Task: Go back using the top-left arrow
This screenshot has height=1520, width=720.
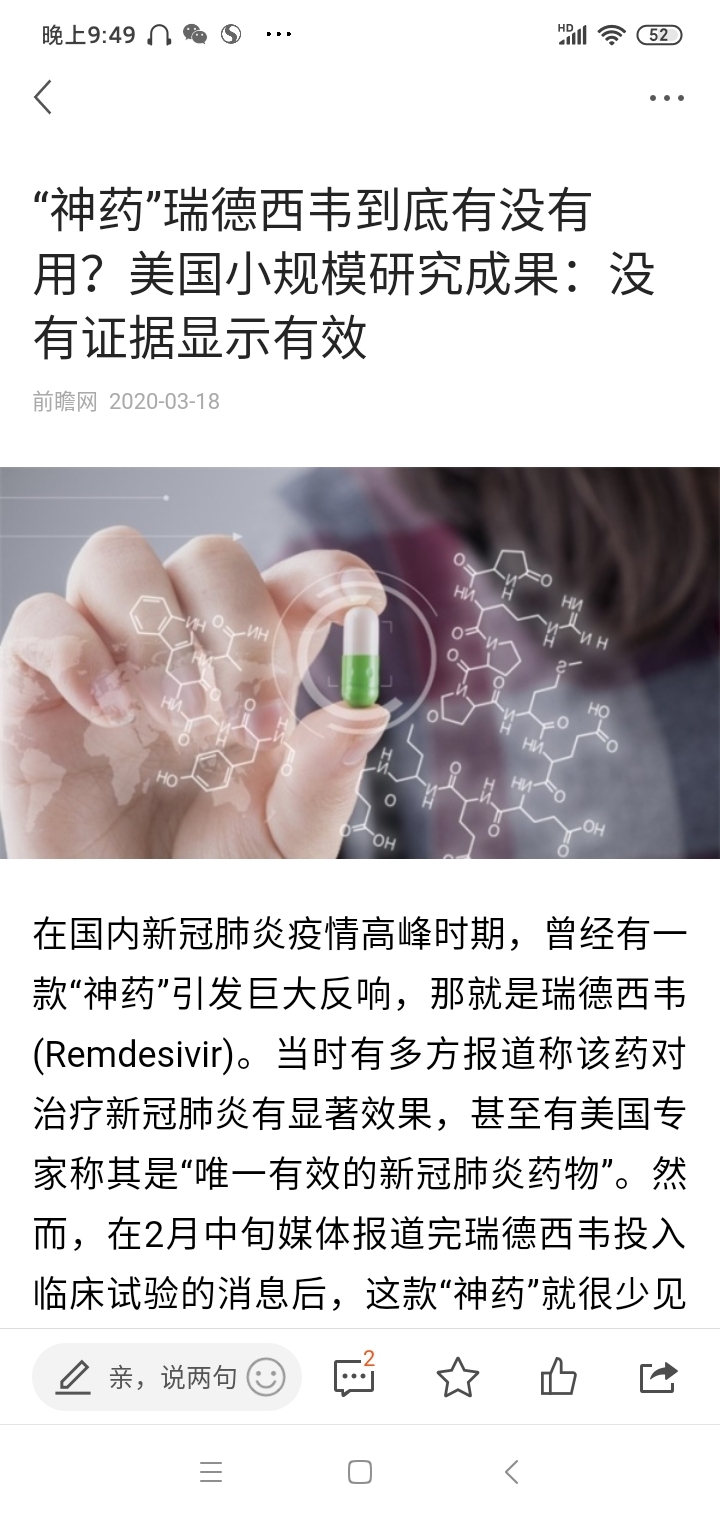Action: point(43,97)
